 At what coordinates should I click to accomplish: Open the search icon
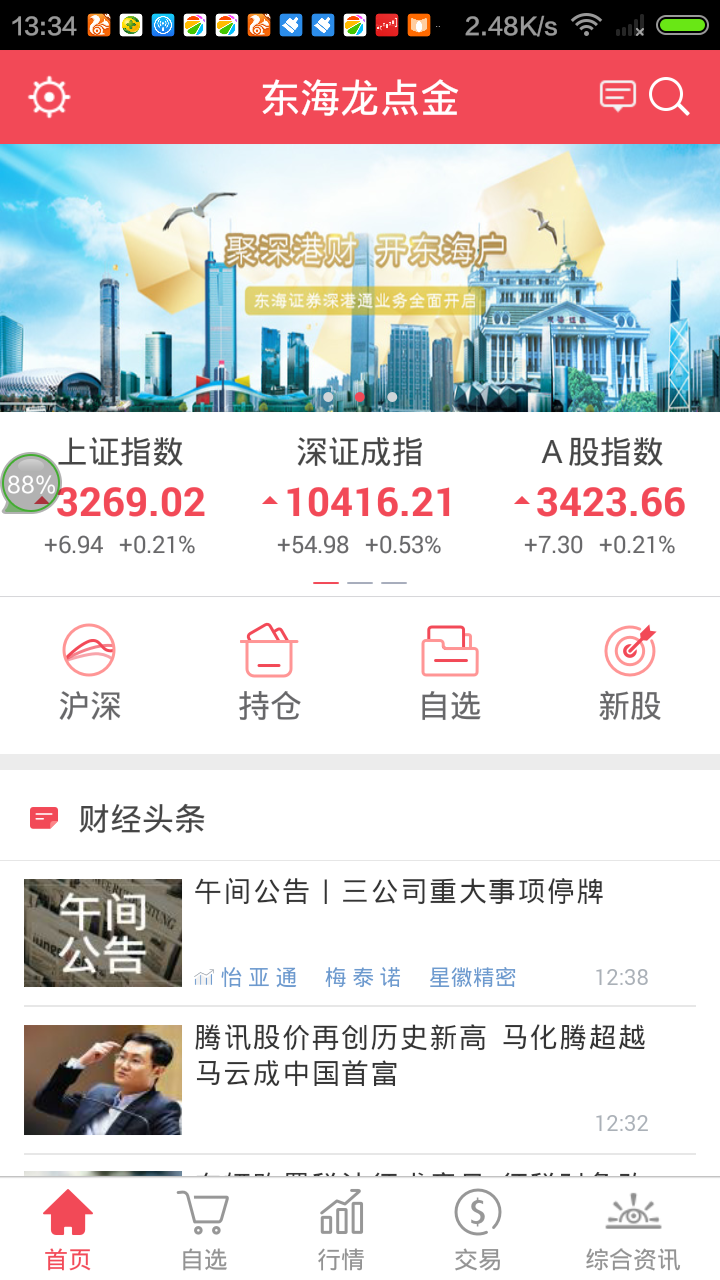point(670,96)
